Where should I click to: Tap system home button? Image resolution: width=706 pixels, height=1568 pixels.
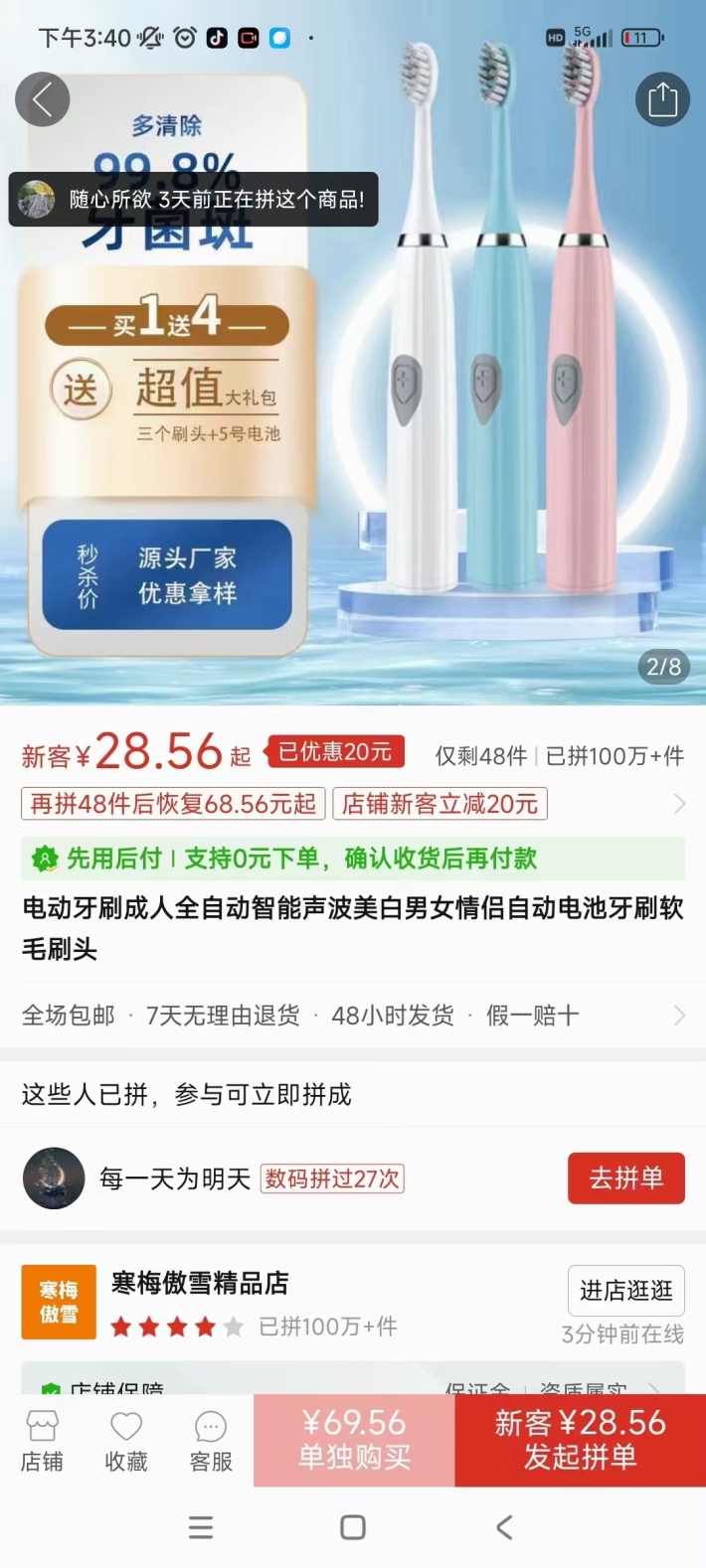tap(353, 1527)
